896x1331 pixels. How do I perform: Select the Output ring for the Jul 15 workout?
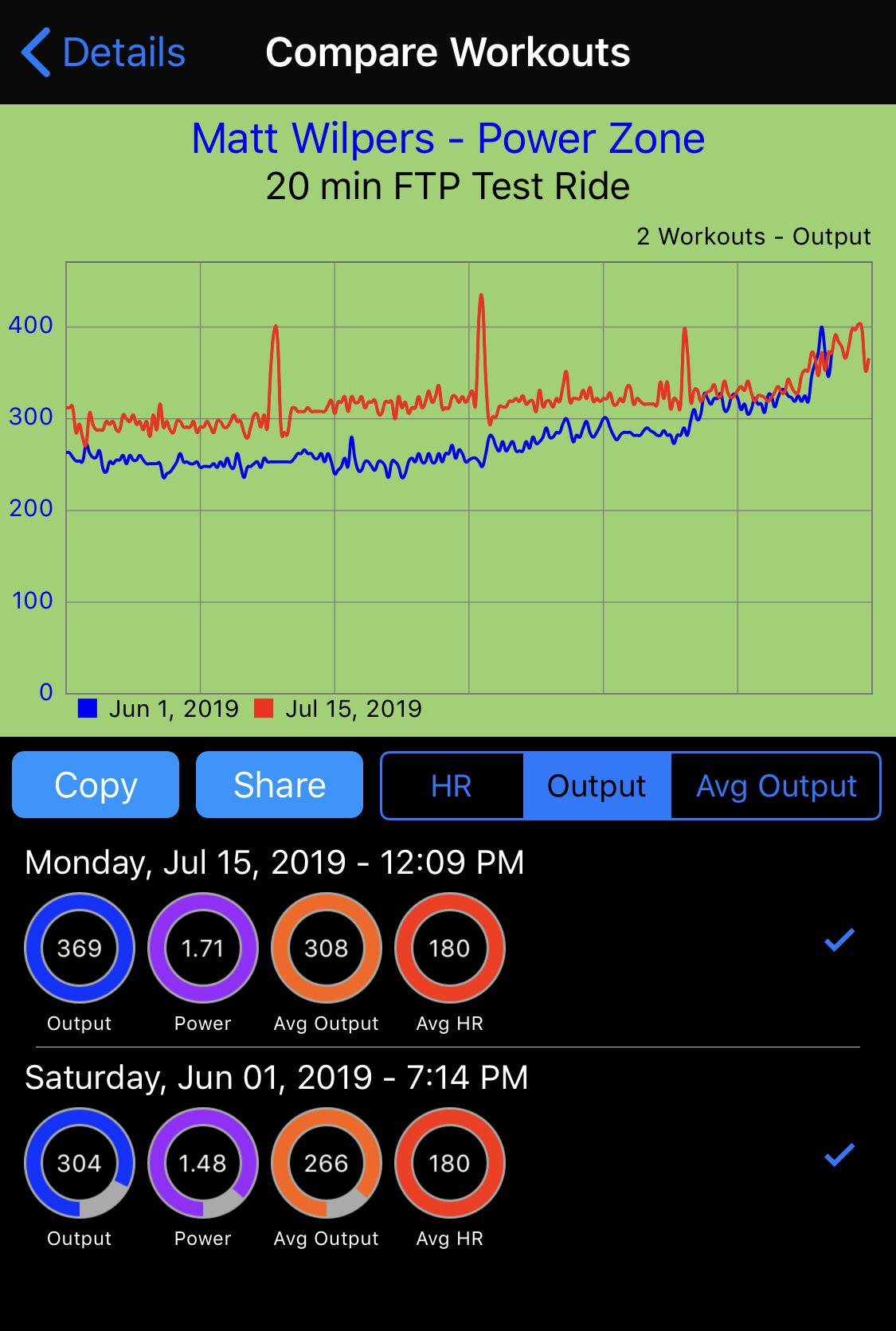78,948
